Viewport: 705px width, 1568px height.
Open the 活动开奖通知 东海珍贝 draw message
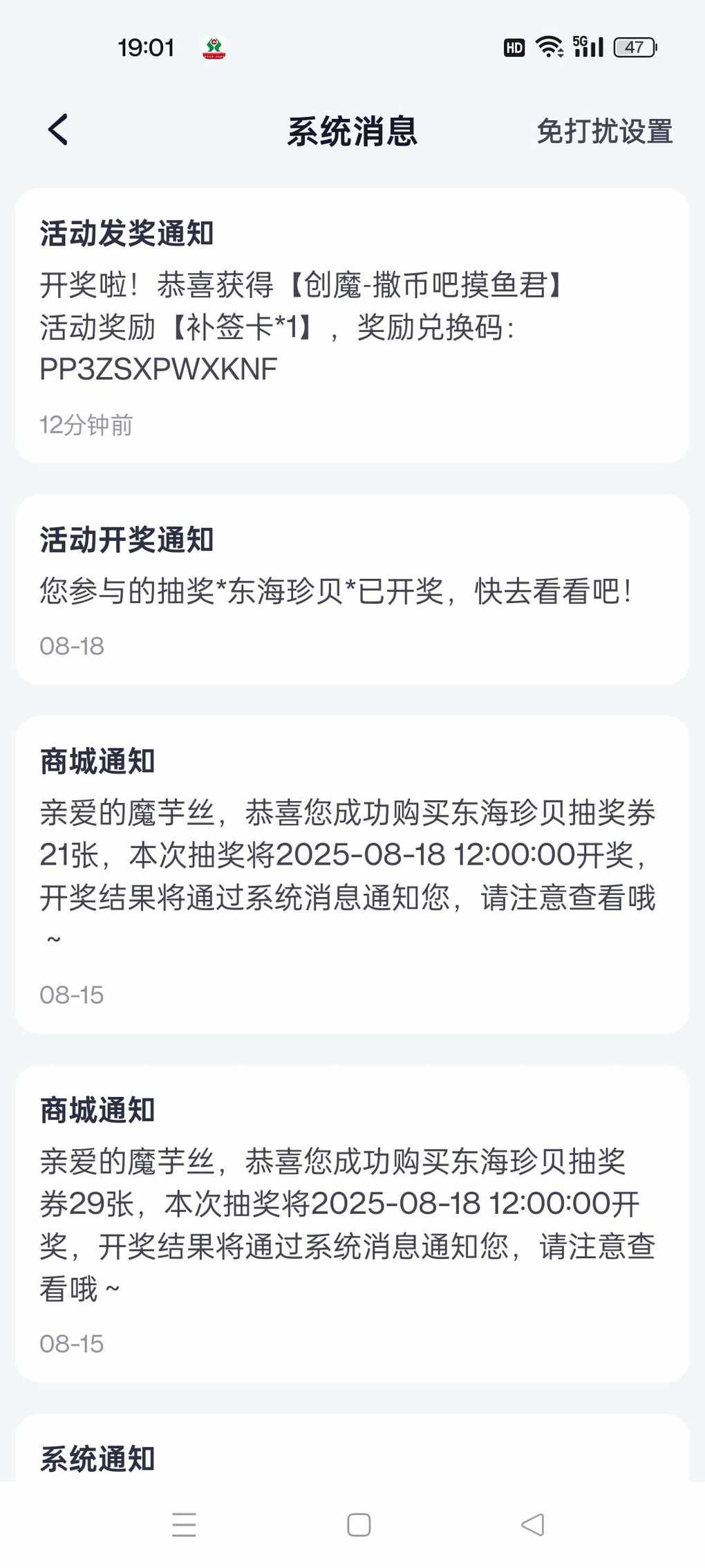click(352, 589)
